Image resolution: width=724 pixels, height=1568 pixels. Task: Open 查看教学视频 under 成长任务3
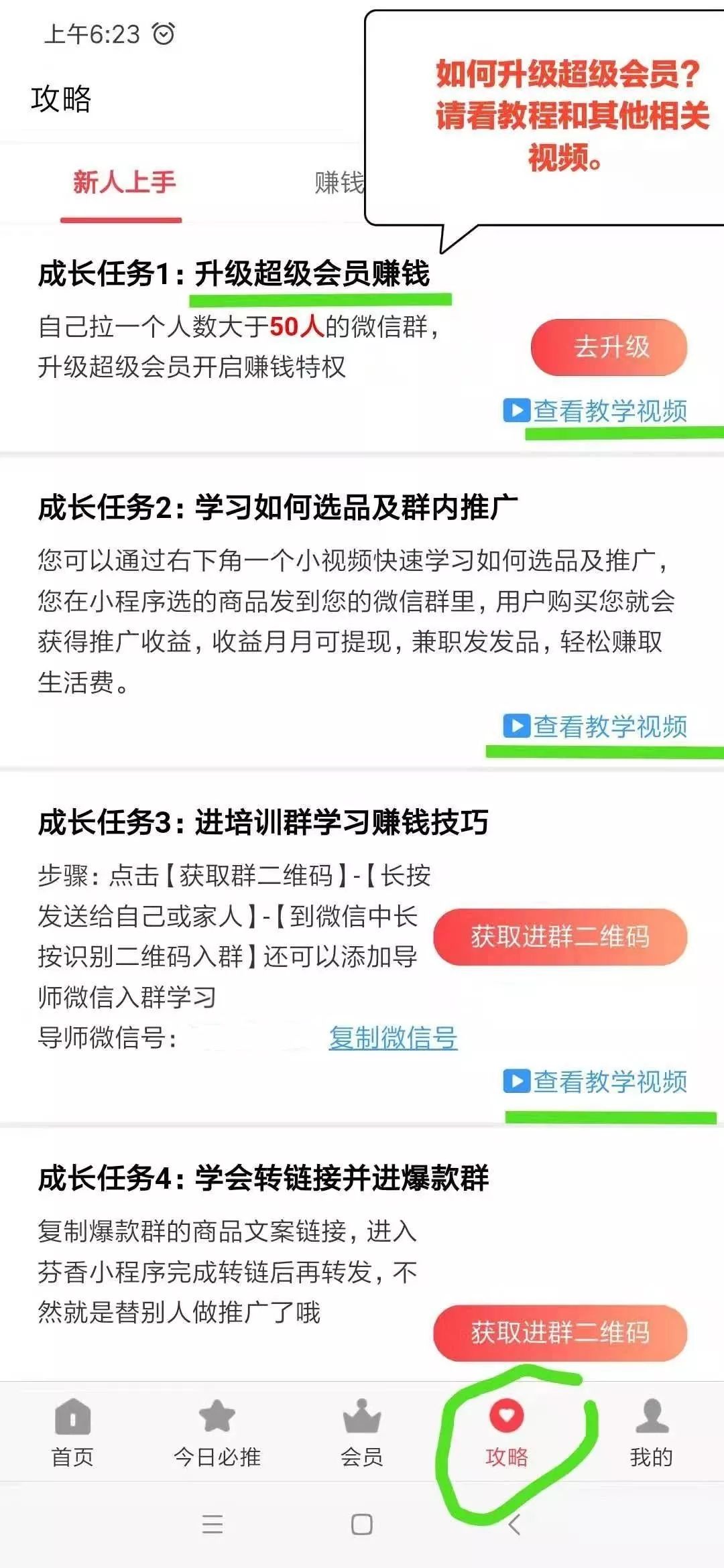[595, 1082]
